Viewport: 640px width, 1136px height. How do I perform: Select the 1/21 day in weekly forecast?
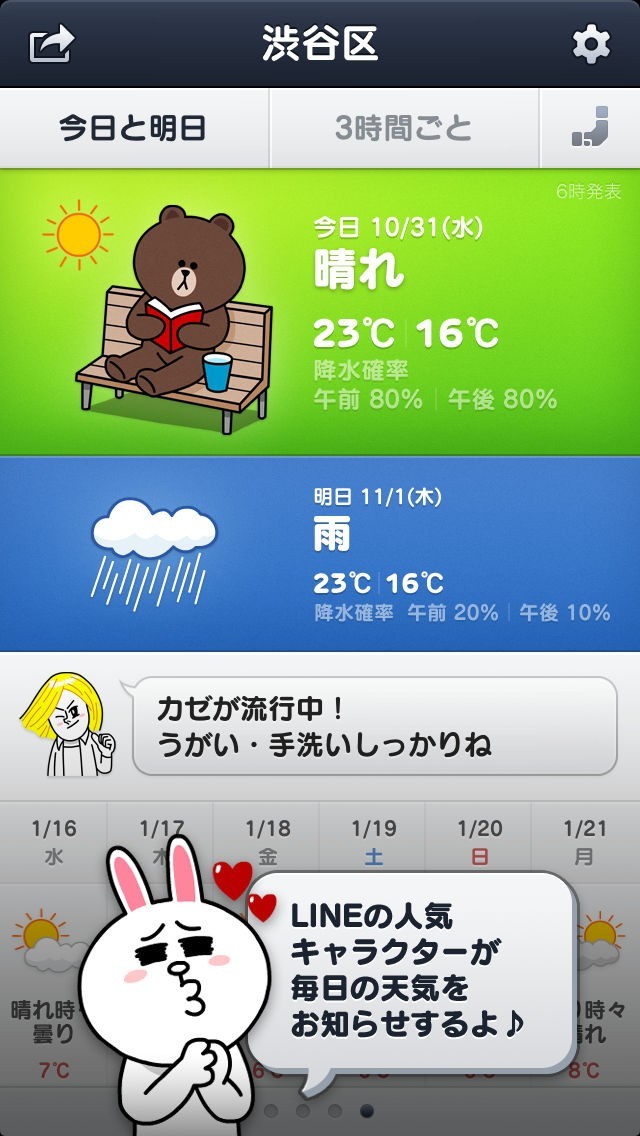tap(585, 842)
